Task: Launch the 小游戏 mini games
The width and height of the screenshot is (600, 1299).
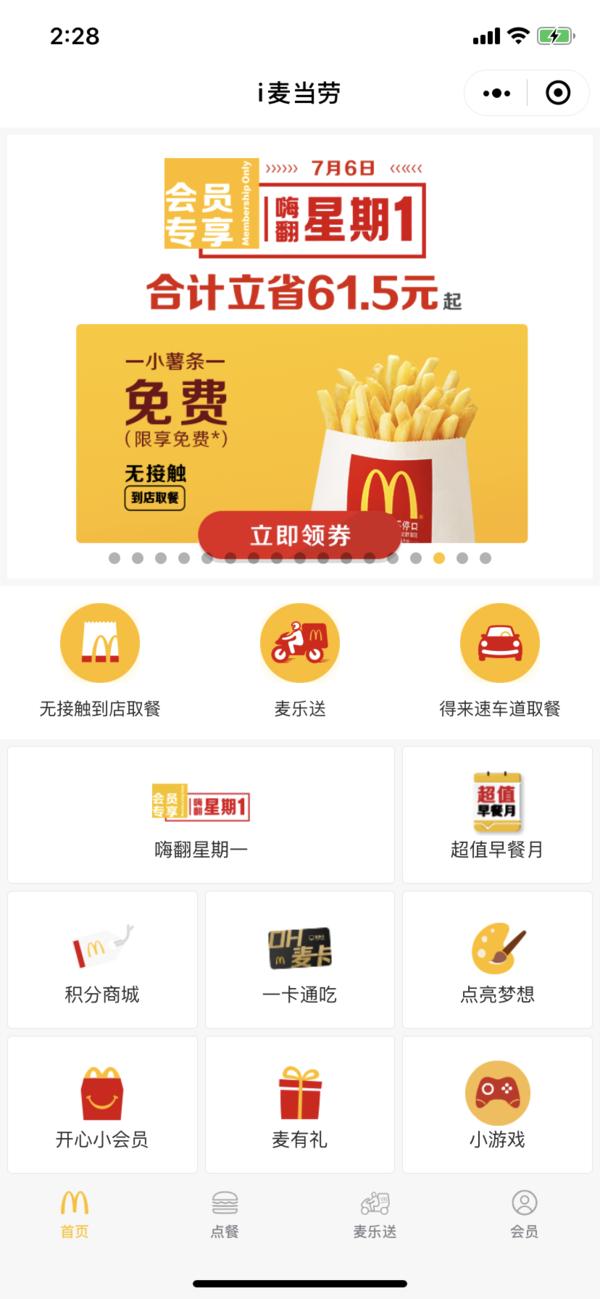Action: click(x=497, y=1105)
